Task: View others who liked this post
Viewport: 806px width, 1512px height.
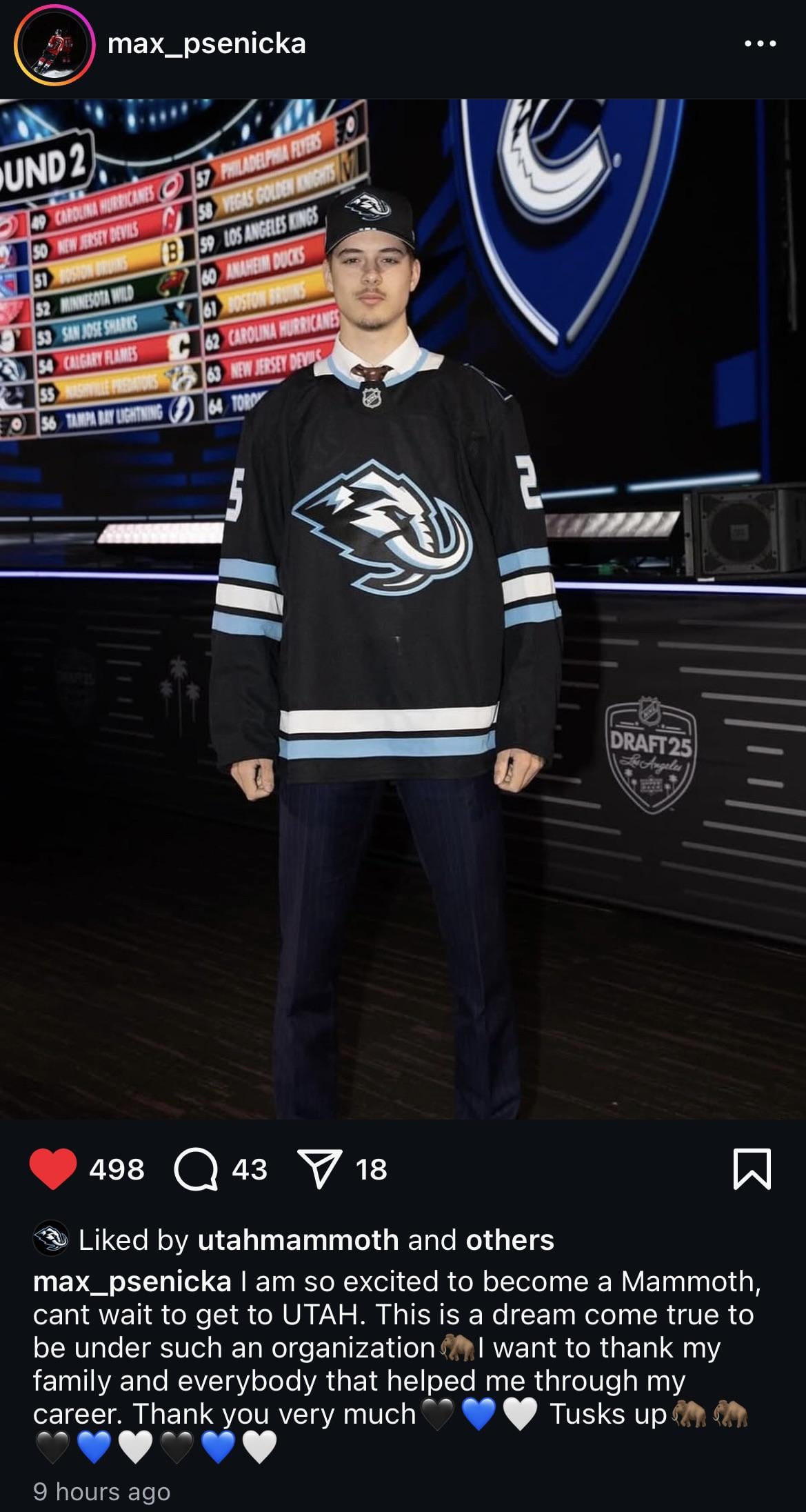Action: click(x=510, y=1240)
